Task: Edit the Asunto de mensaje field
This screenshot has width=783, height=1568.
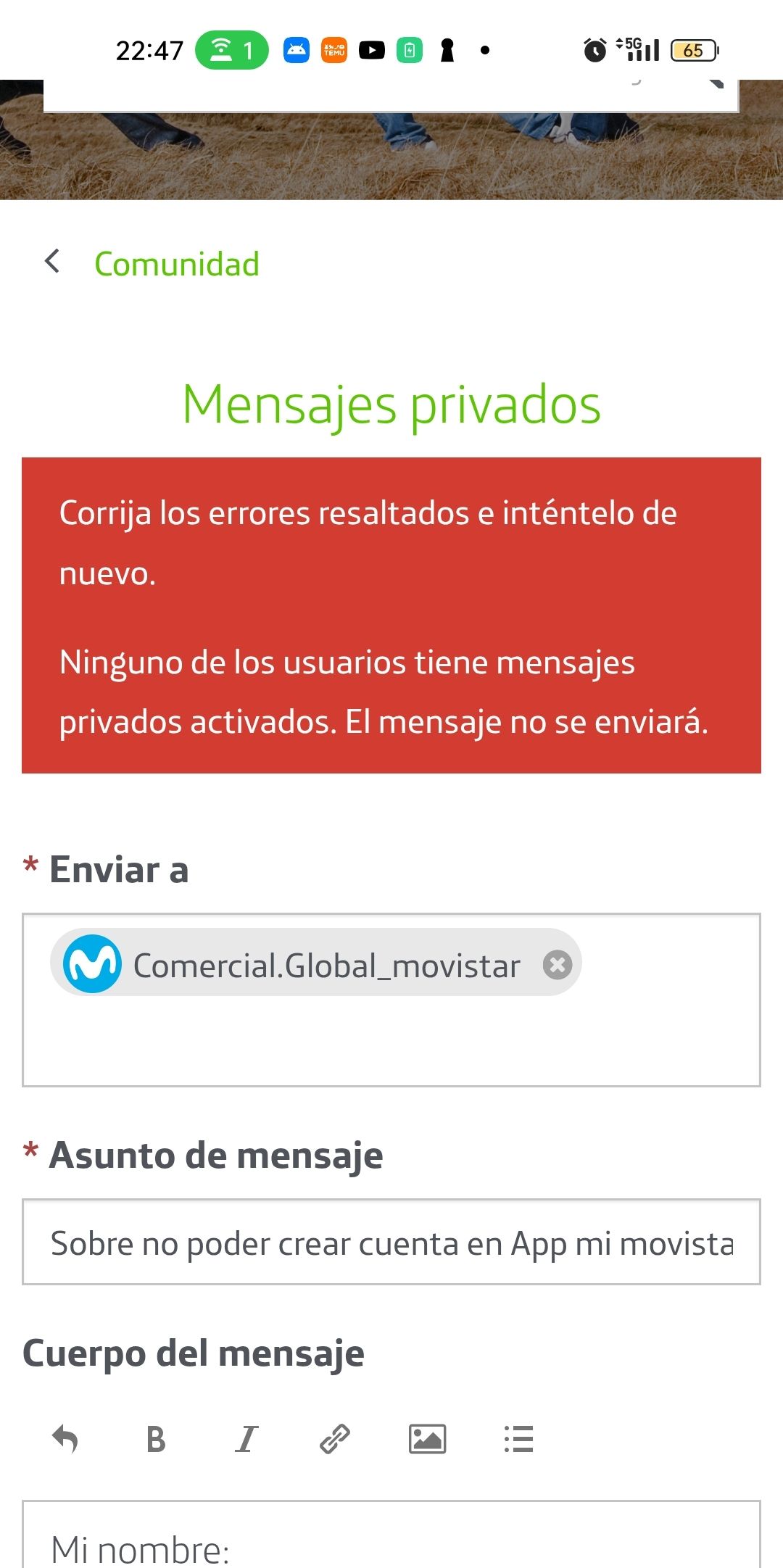Action: tap(391, 1243)
